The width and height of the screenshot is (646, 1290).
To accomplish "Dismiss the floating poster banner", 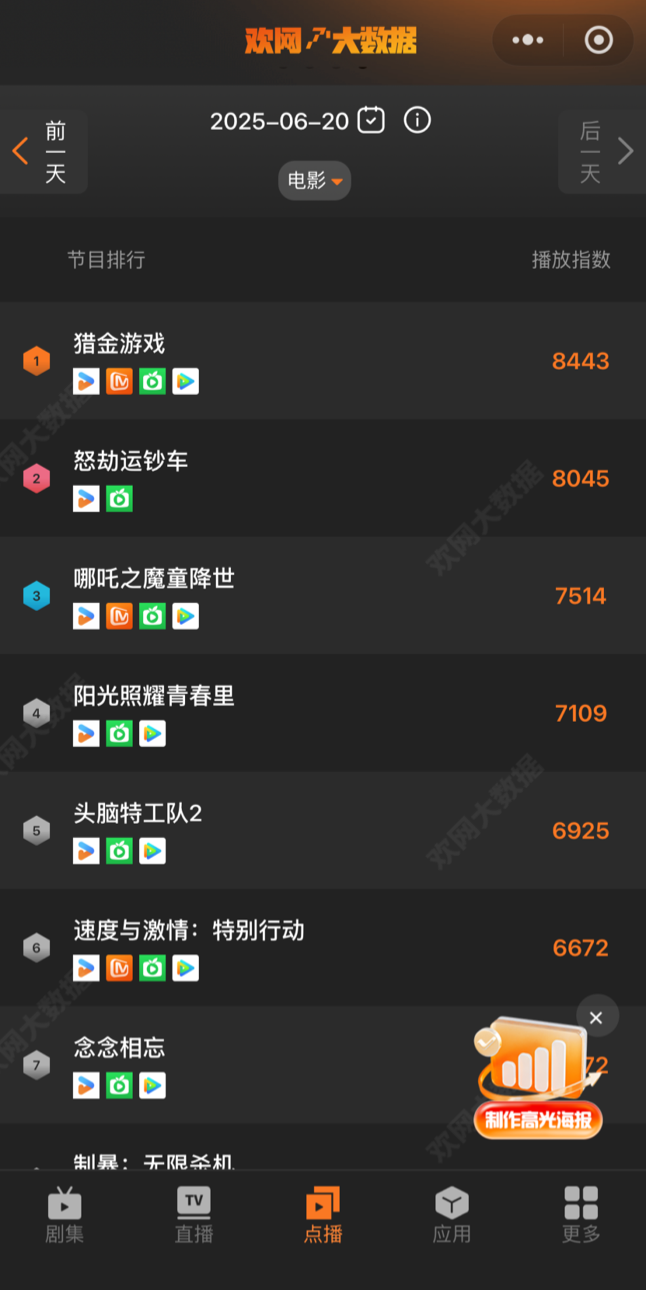I will tap(596, 1018).
